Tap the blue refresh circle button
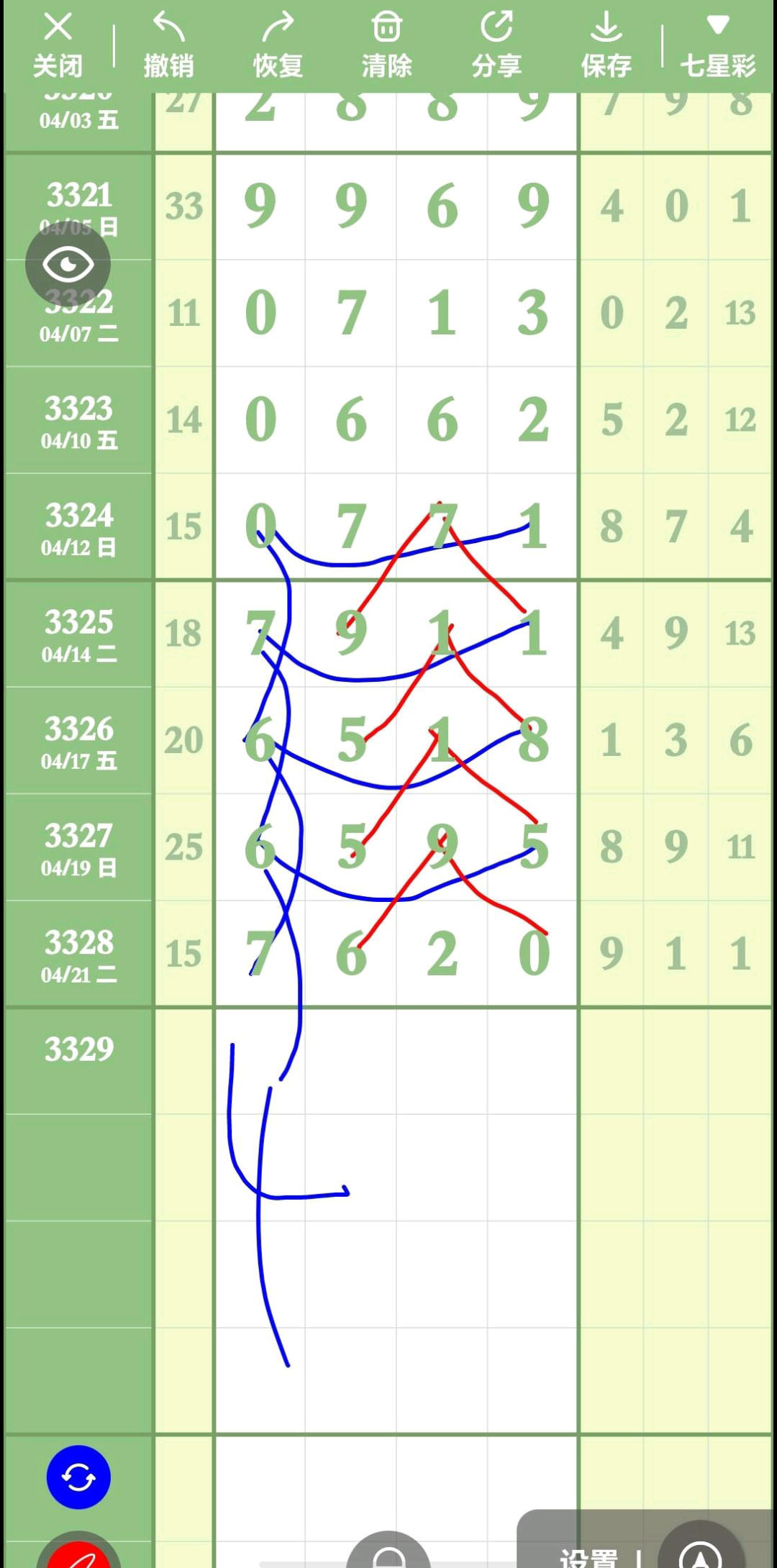The height and width of the screenshot is (1568, 777). [x=78, y=1477]
